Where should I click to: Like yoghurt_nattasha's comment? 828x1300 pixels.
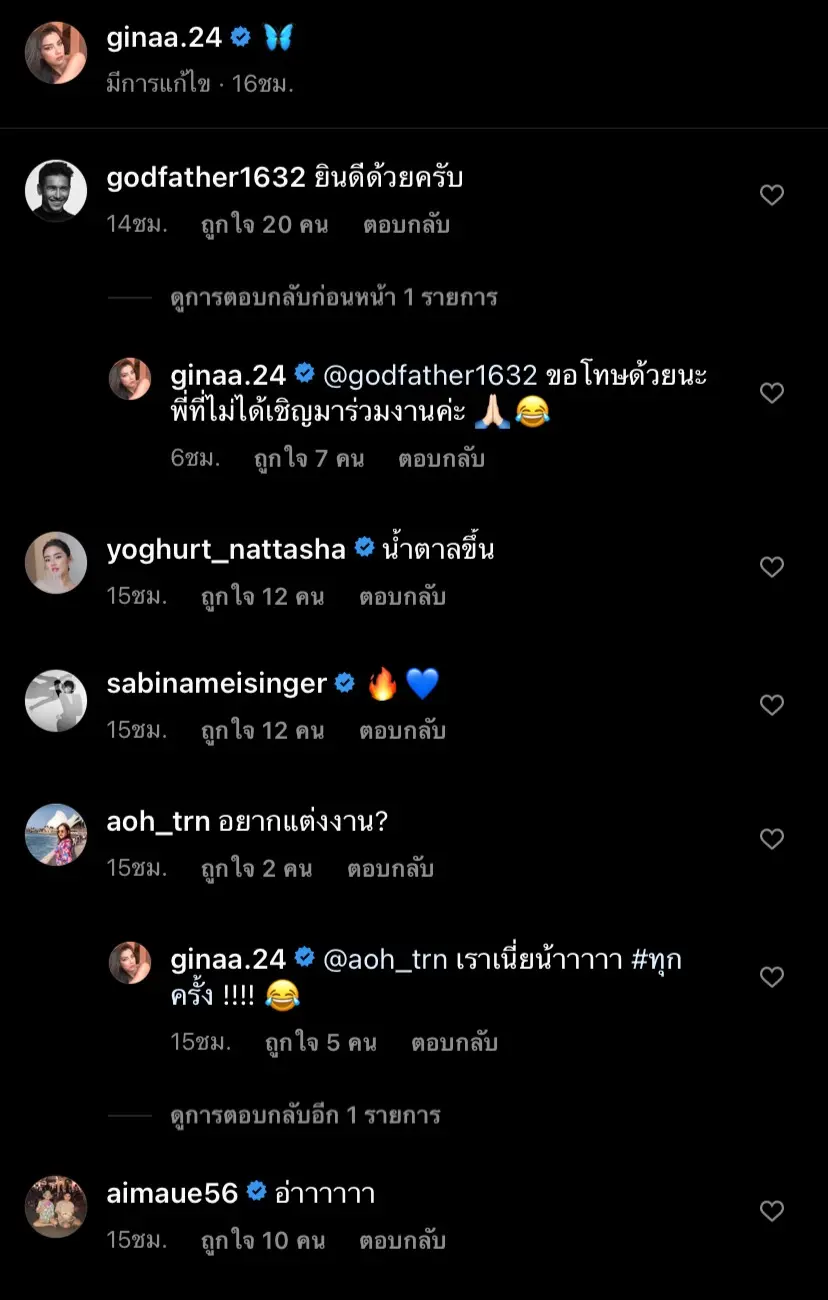pos(772,567)
